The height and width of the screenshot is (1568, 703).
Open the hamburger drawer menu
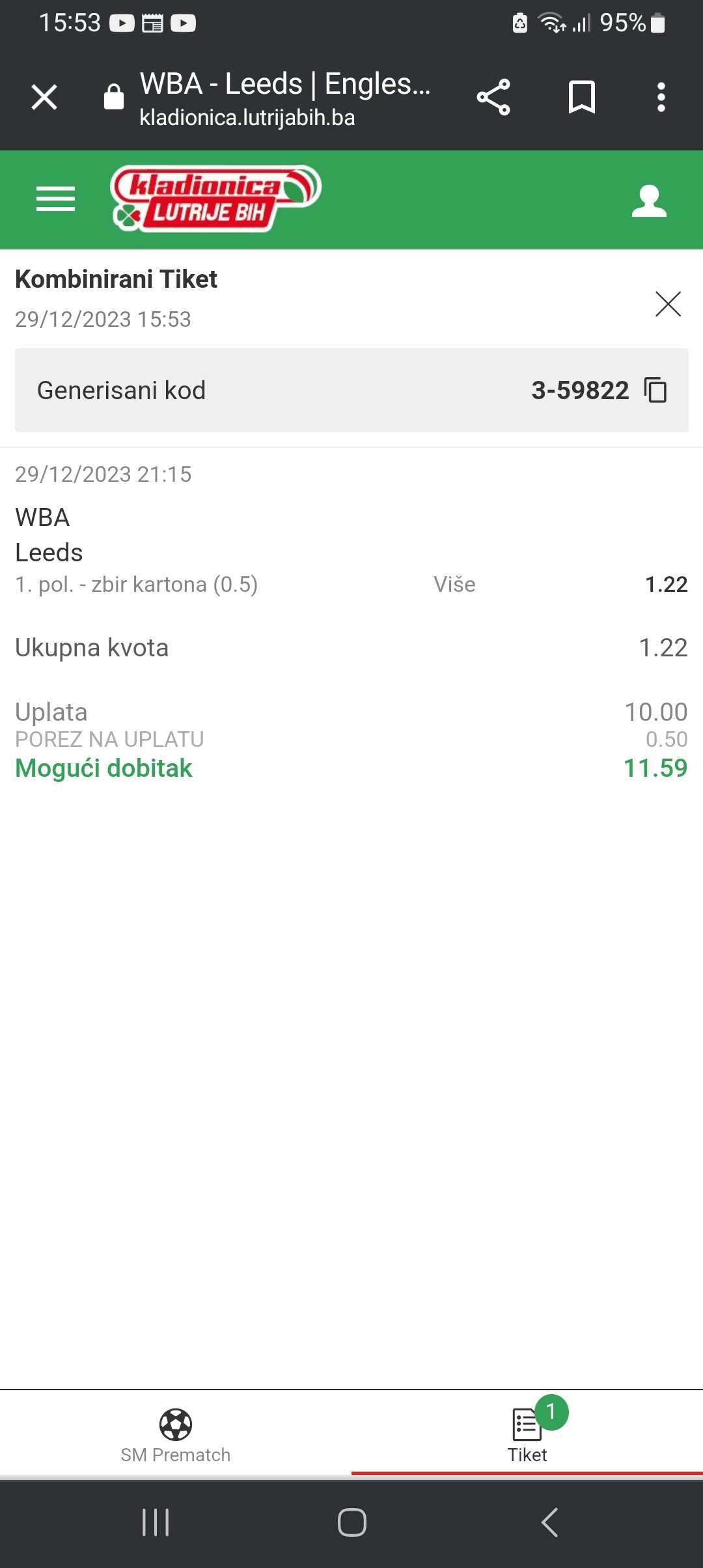pos(55,199)
